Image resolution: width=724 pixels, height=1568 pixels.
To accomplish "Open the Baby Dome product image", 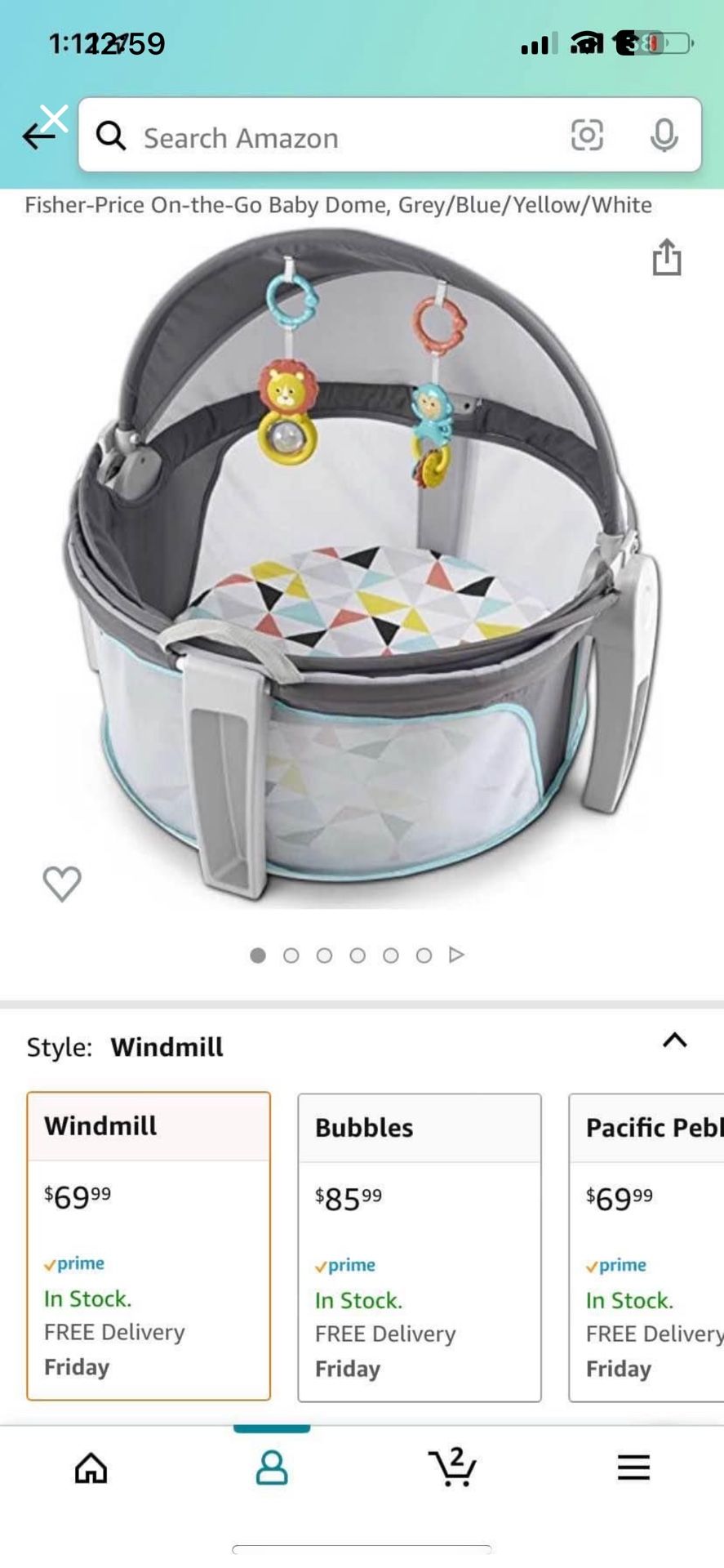I will pyautogui.click(x=362, y=568).
